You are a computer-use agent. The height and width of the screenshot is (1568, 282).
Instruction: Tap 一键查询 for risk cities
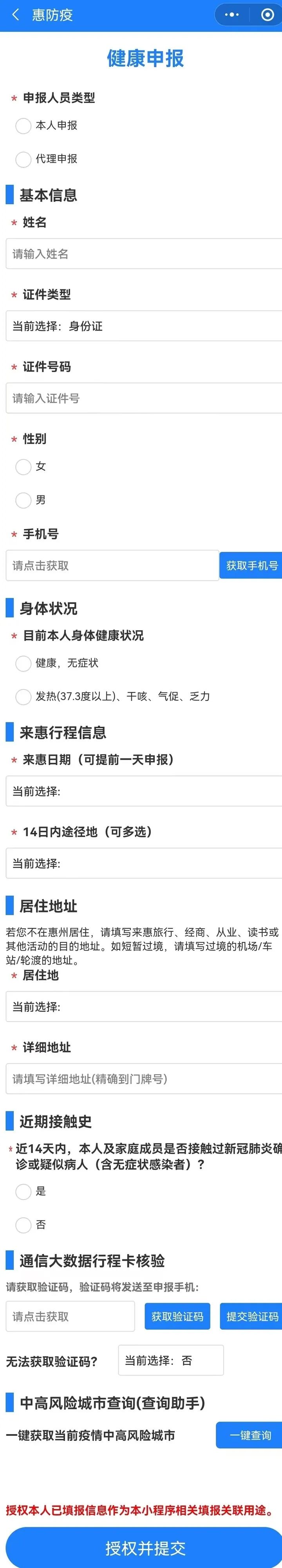click(x=250, y=1435)
